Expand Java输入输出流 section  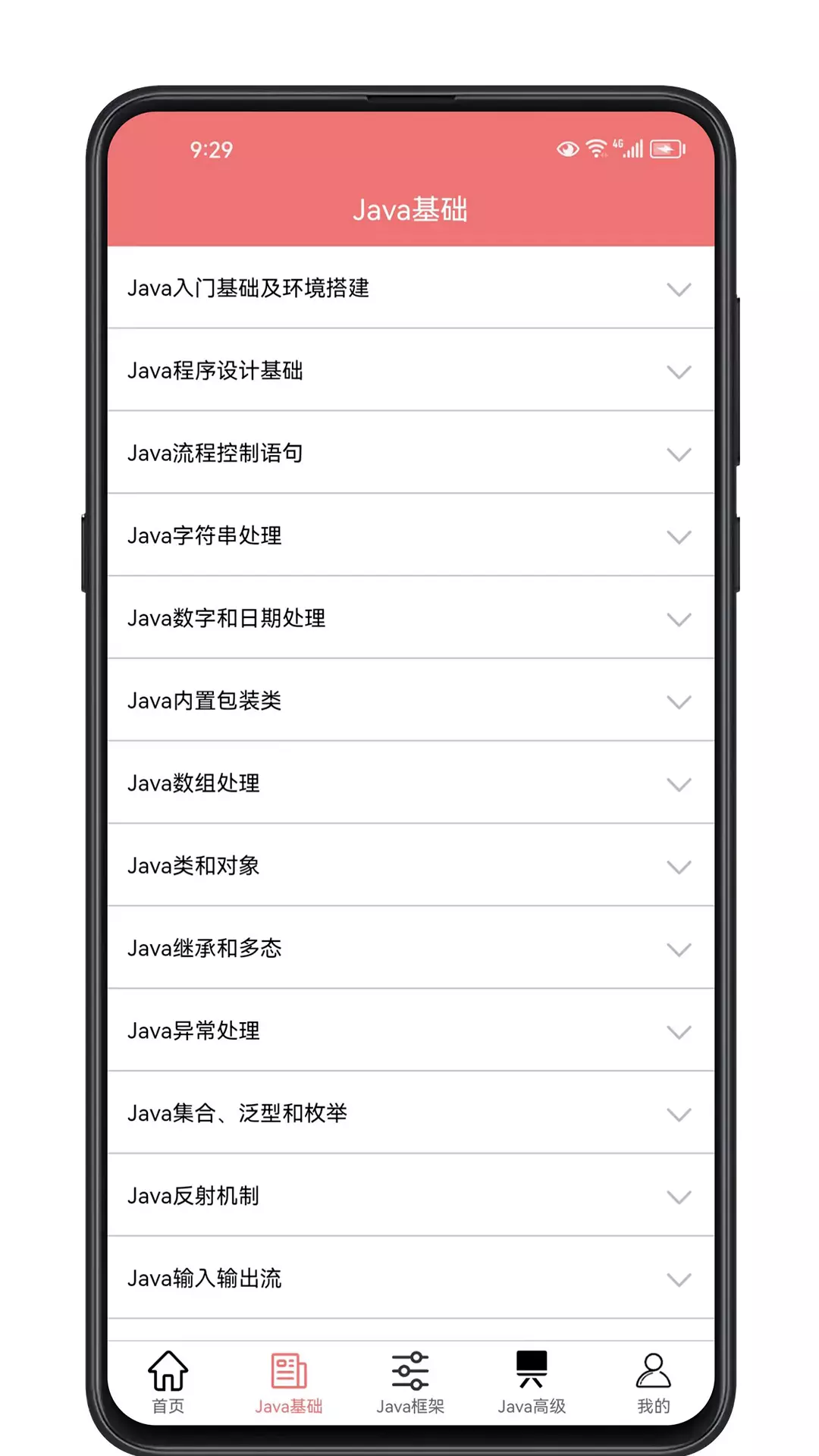(x=410, y=1279)
